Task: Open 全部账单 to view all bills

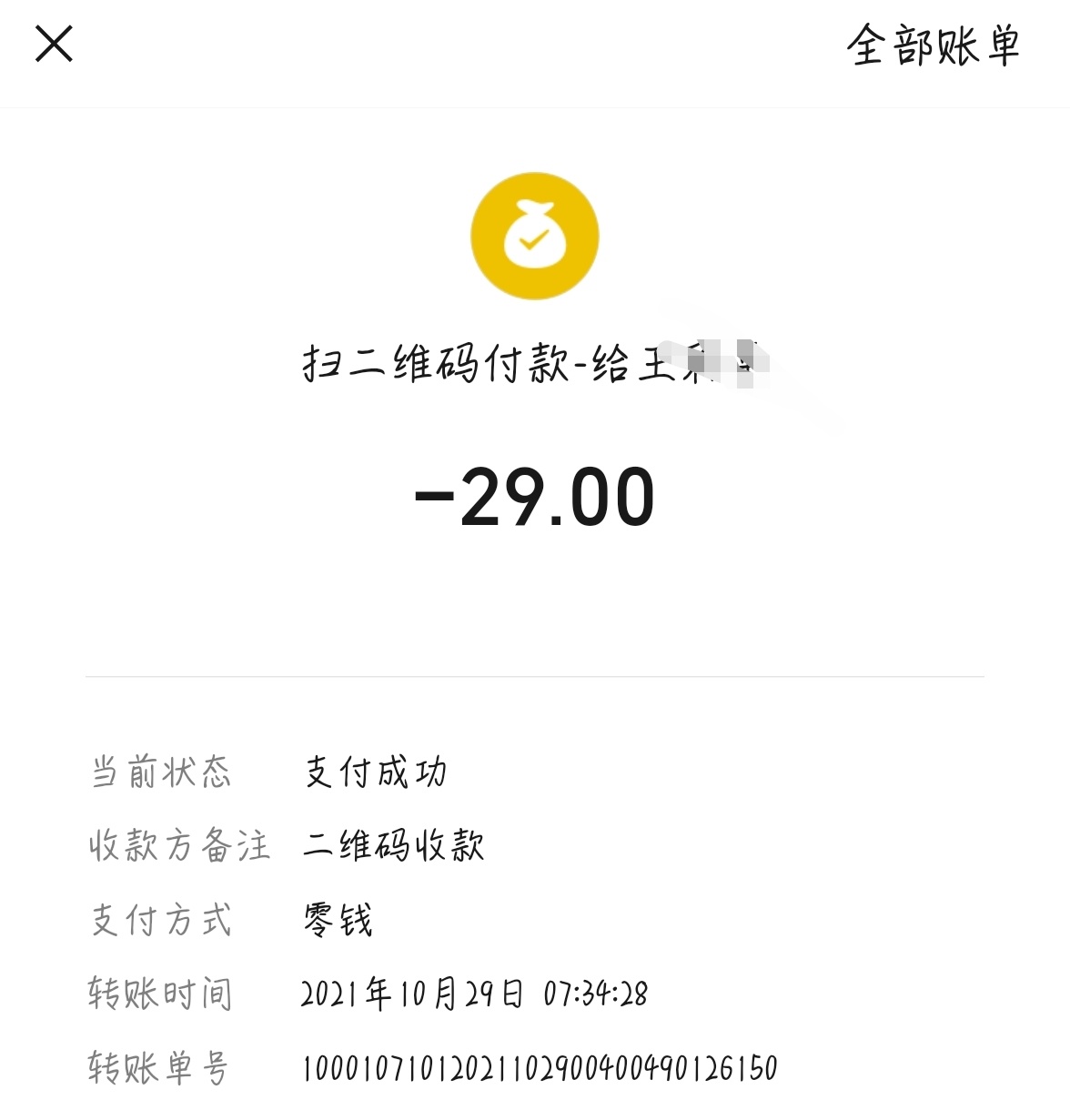Action: point(933,45)
